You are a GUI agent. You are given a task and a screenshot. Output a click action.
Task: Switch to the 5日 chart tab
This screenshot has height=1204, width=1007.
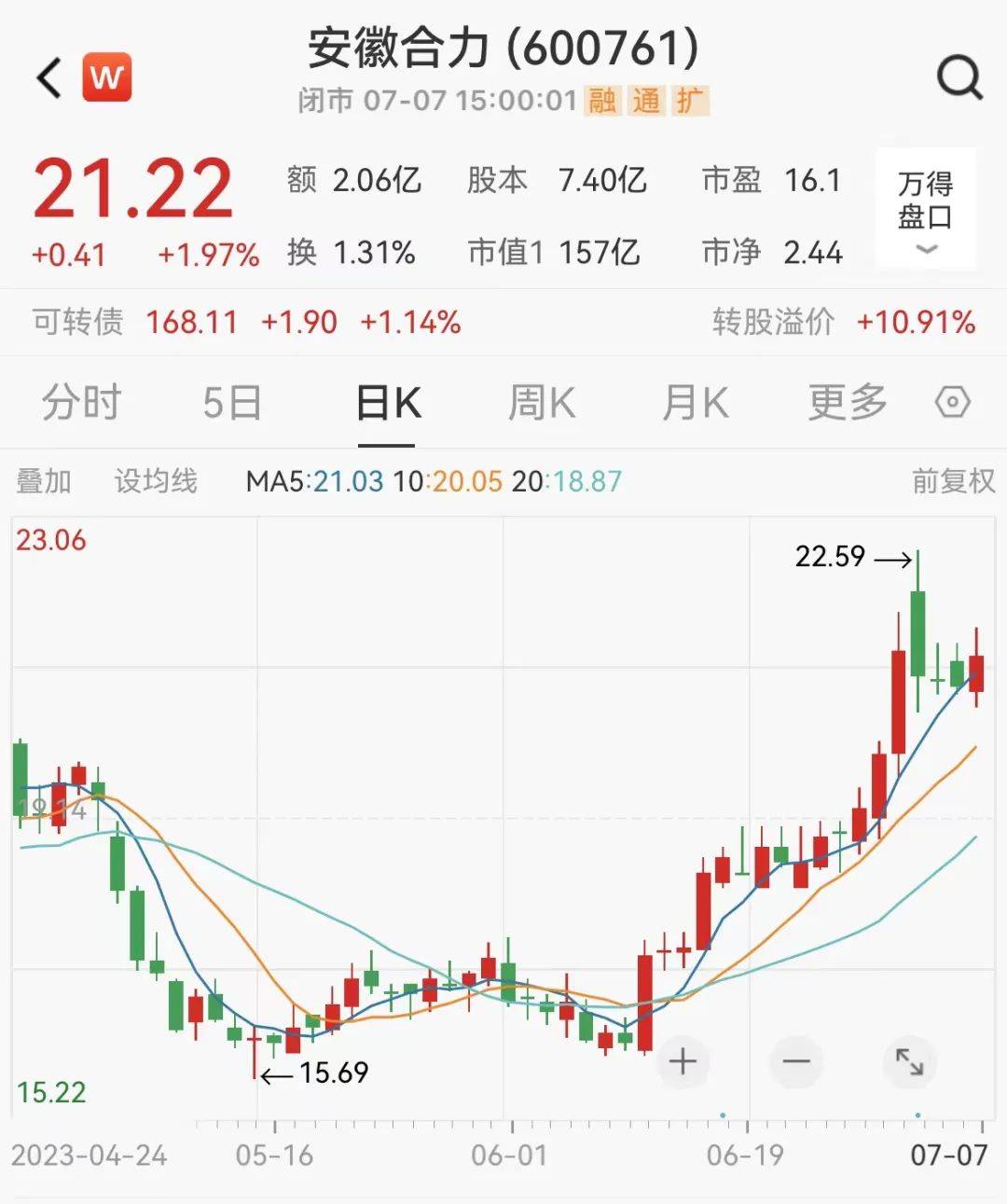(232, 404)
